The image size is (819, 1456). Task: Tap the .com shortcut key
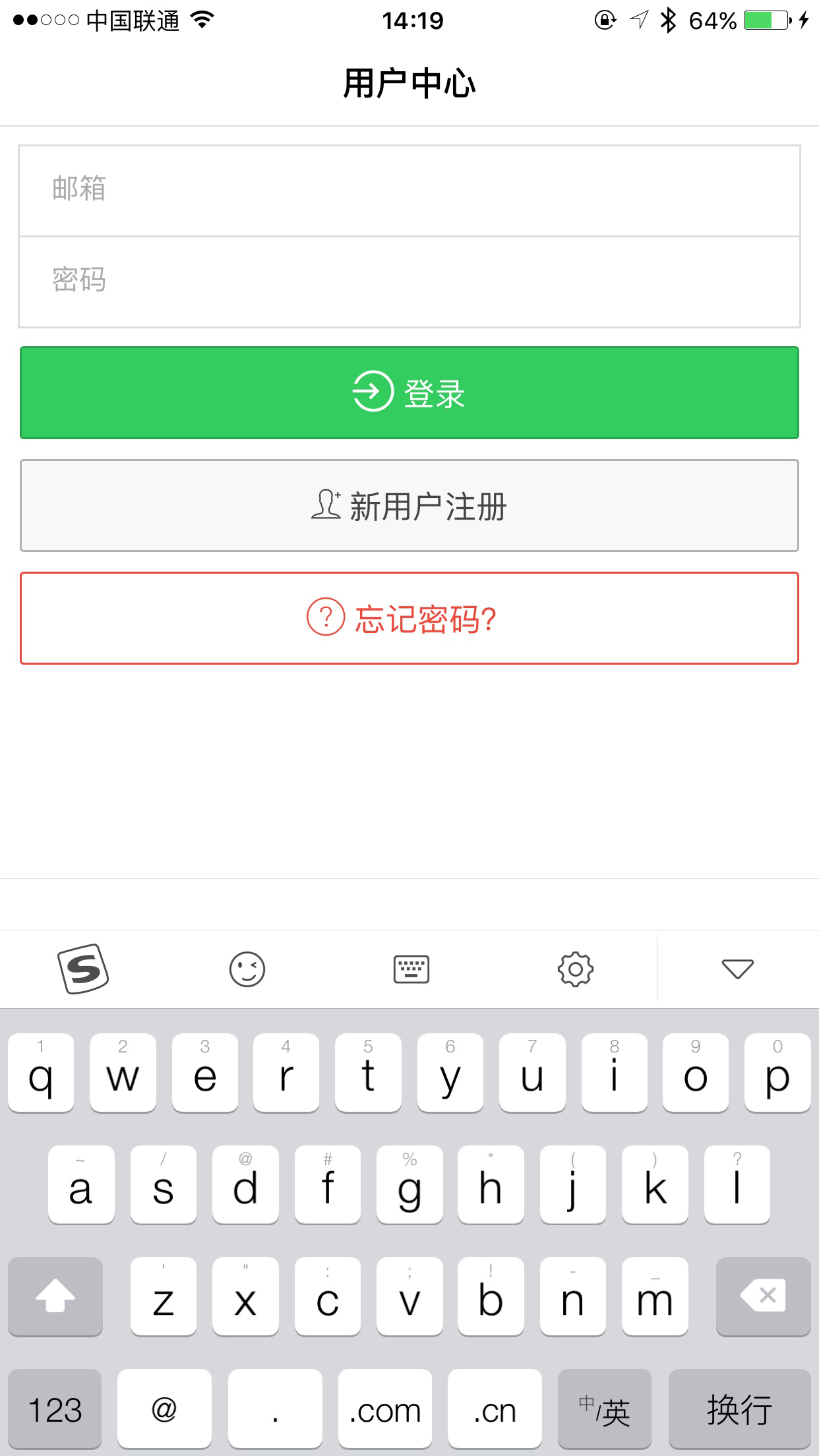pos(385,1409)
